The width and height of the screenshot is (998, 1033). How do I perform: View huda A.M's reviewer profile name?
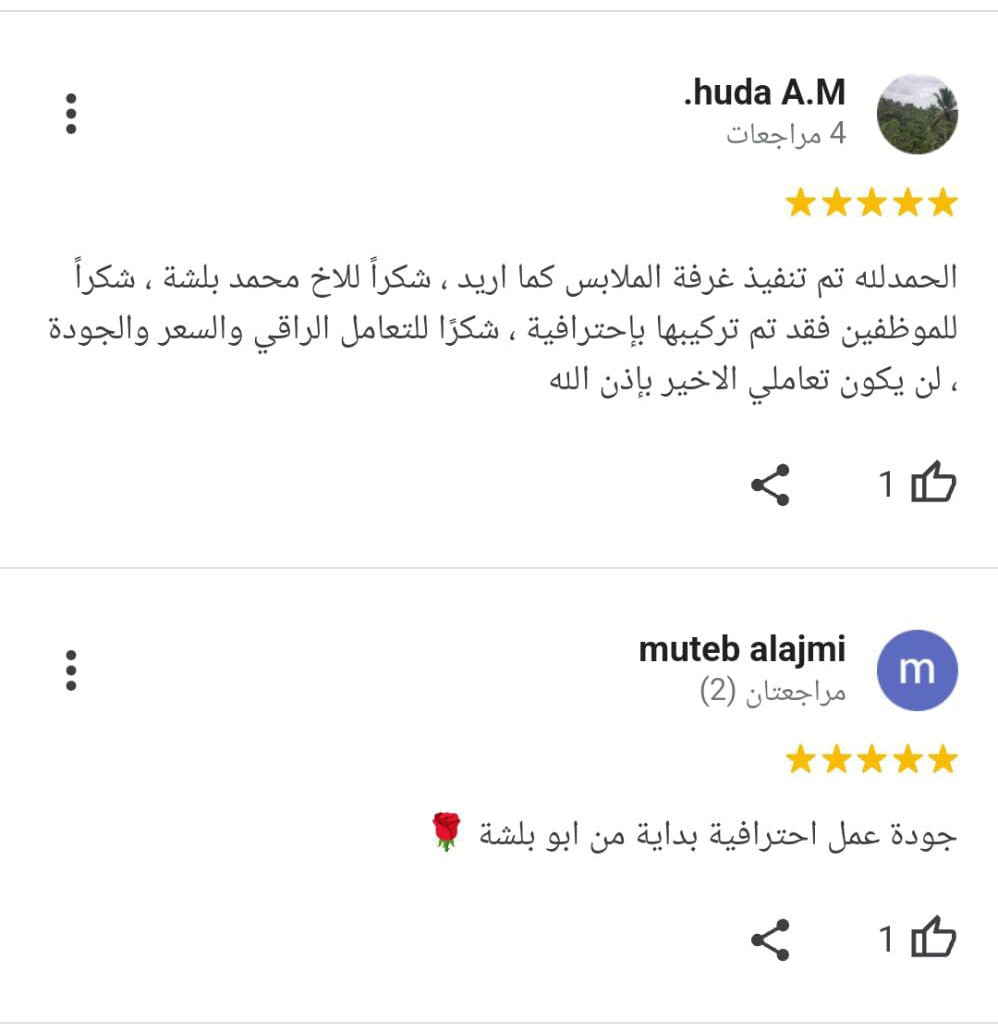pyautogui.click(x=765, y=92)
